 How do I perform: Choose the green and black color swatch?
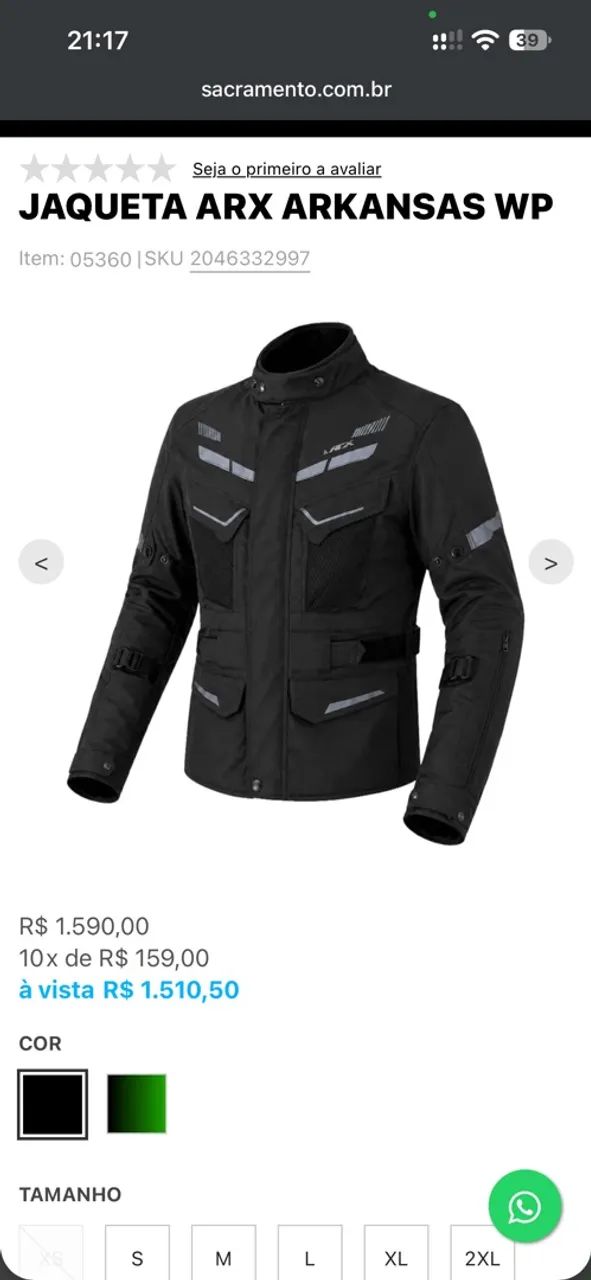pyautogui.click(x=137, y=1104)
